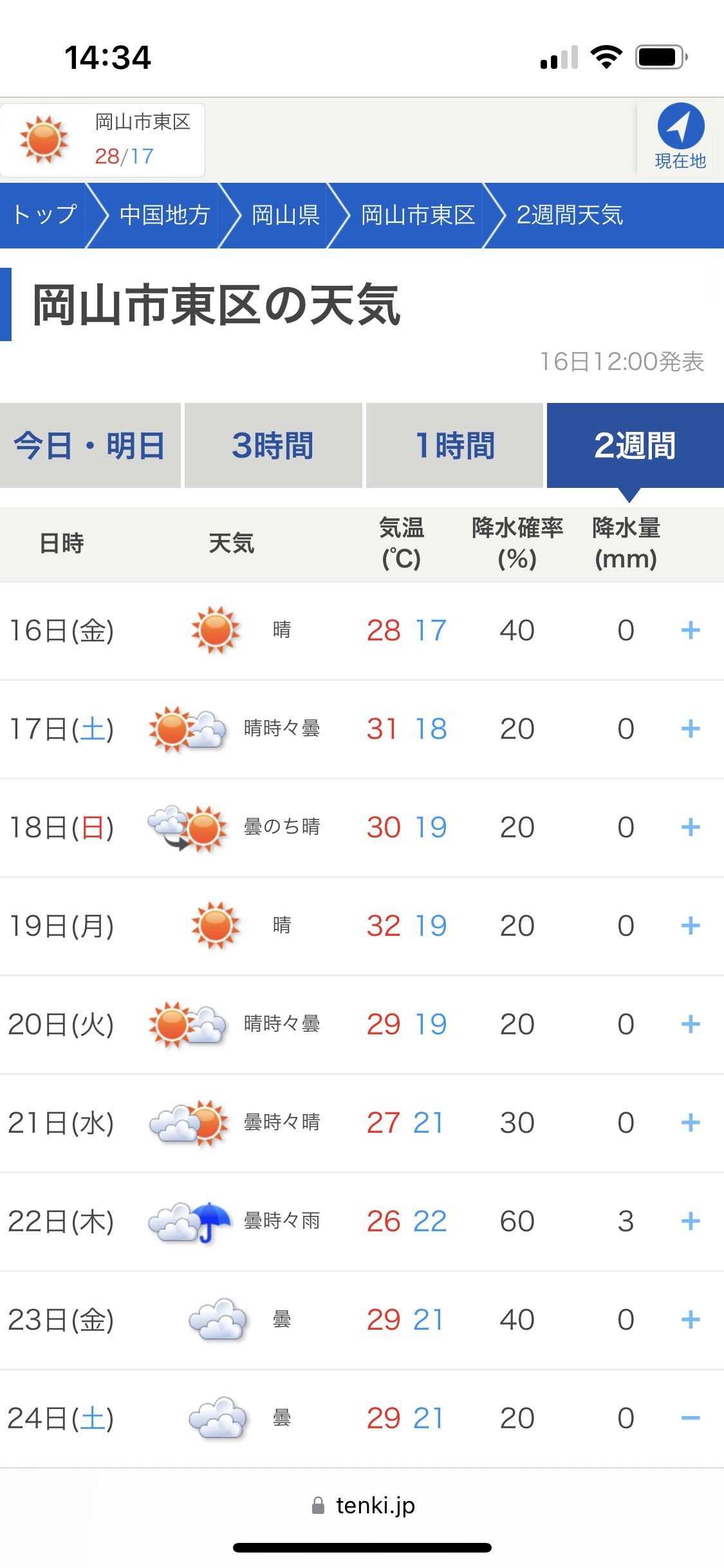Open the 岡山市東区 28/17 weather card
This screenshot has height=1568, width=724.
pos(103,140)
